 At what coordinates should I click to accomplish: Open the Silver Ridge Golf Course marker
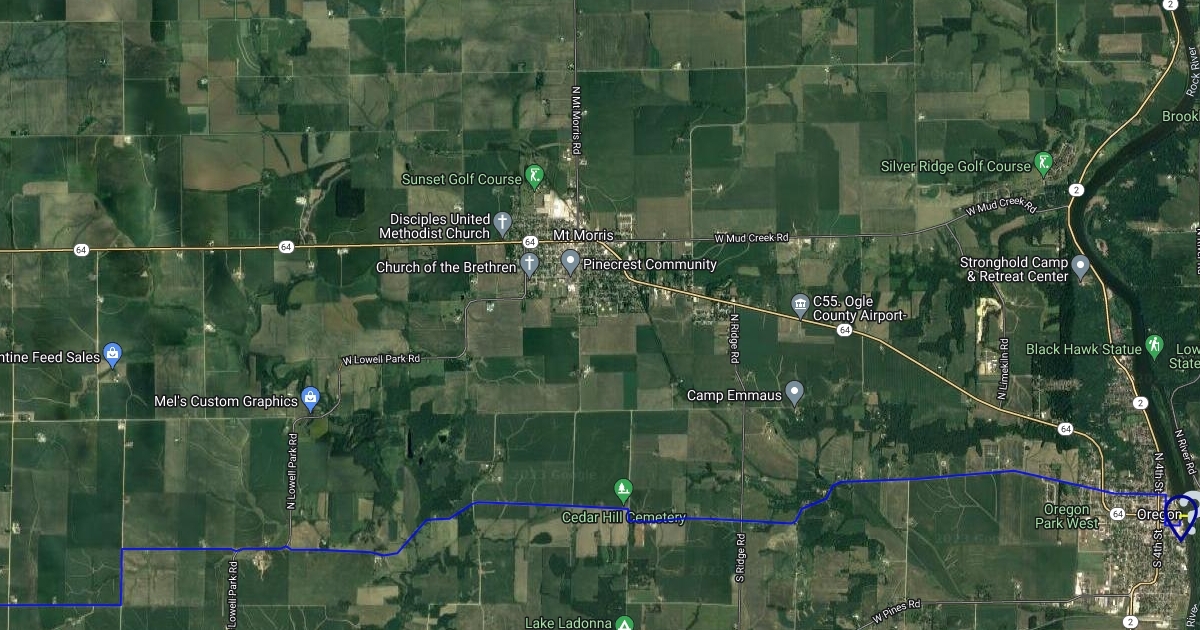pyautogui.click(x=1044, y=163)
